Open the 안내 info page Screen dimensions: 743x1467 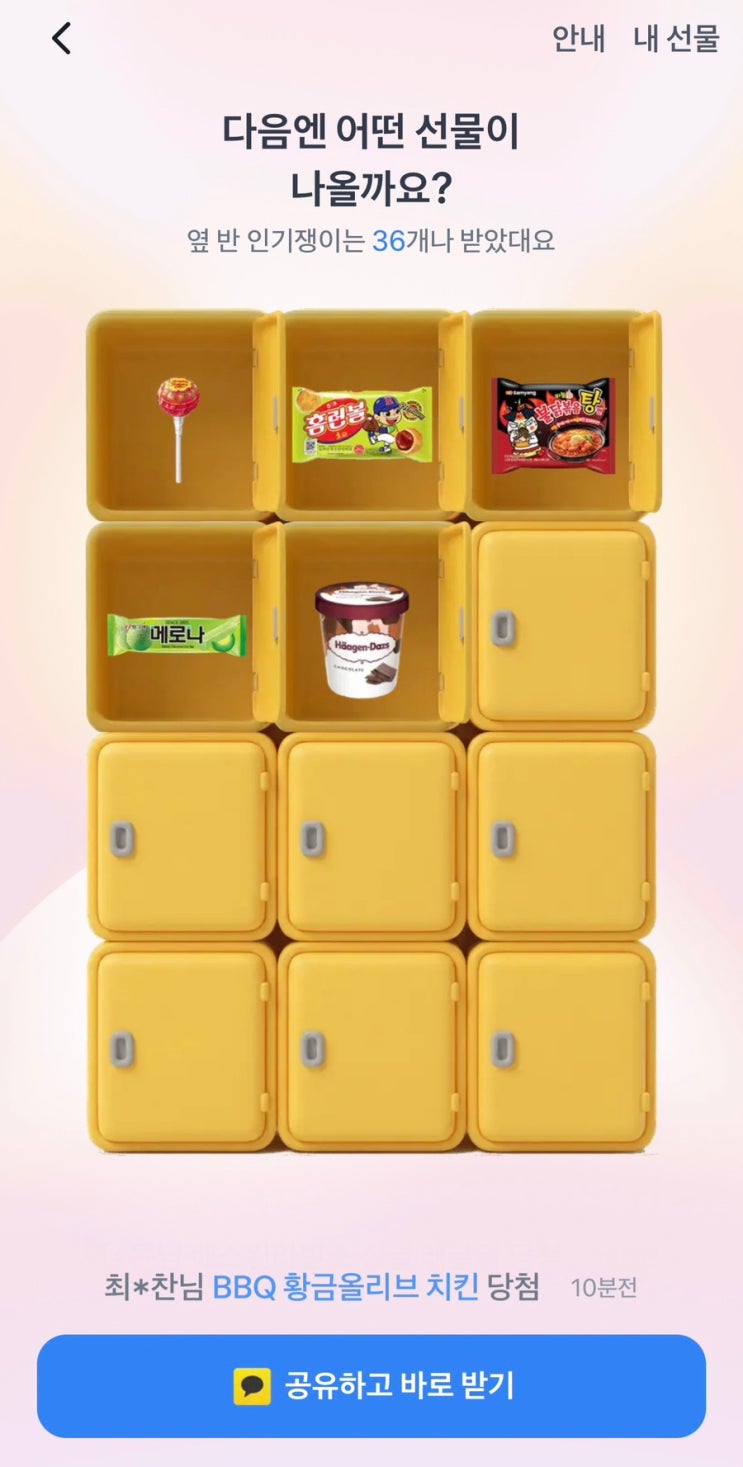click(579, 39)
